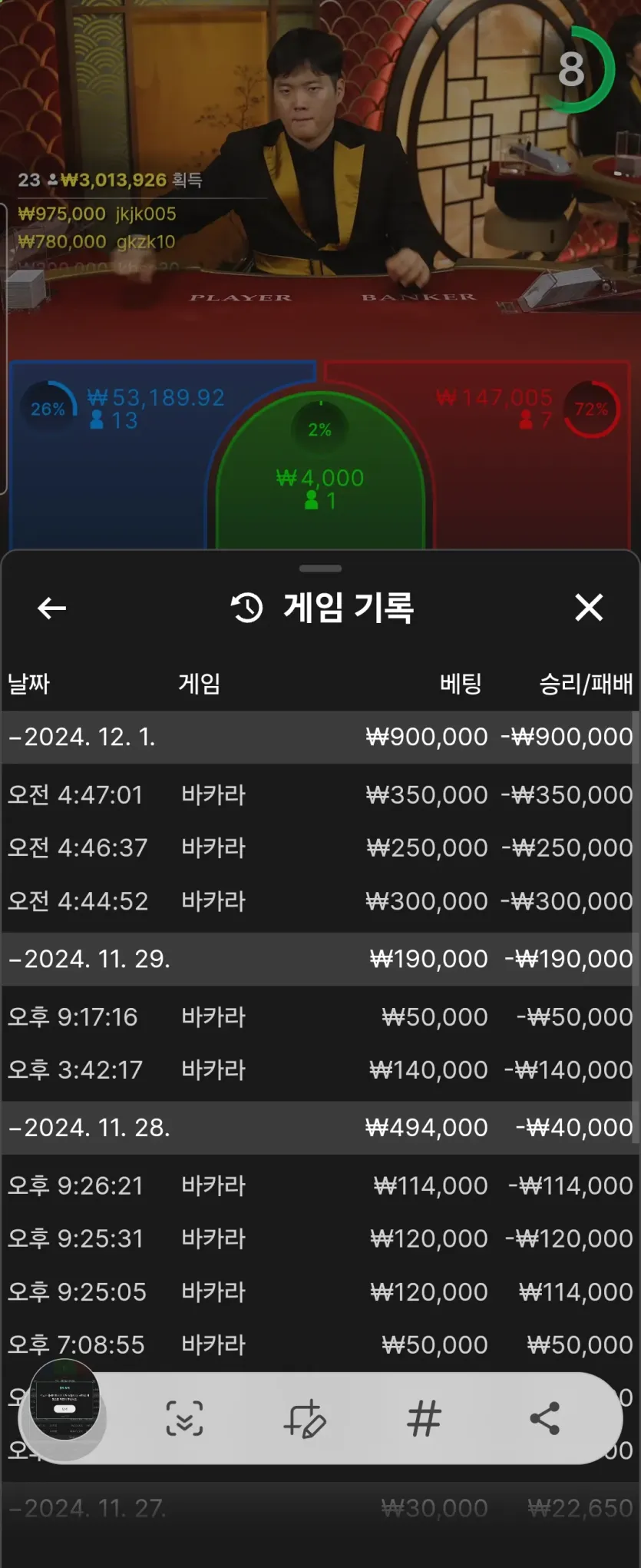Viewport: 641px width, 1568px height.
Task: Open the 오후 9:26:21 baccarat record
Action: pyautogui.click(x=319, y=1185)
